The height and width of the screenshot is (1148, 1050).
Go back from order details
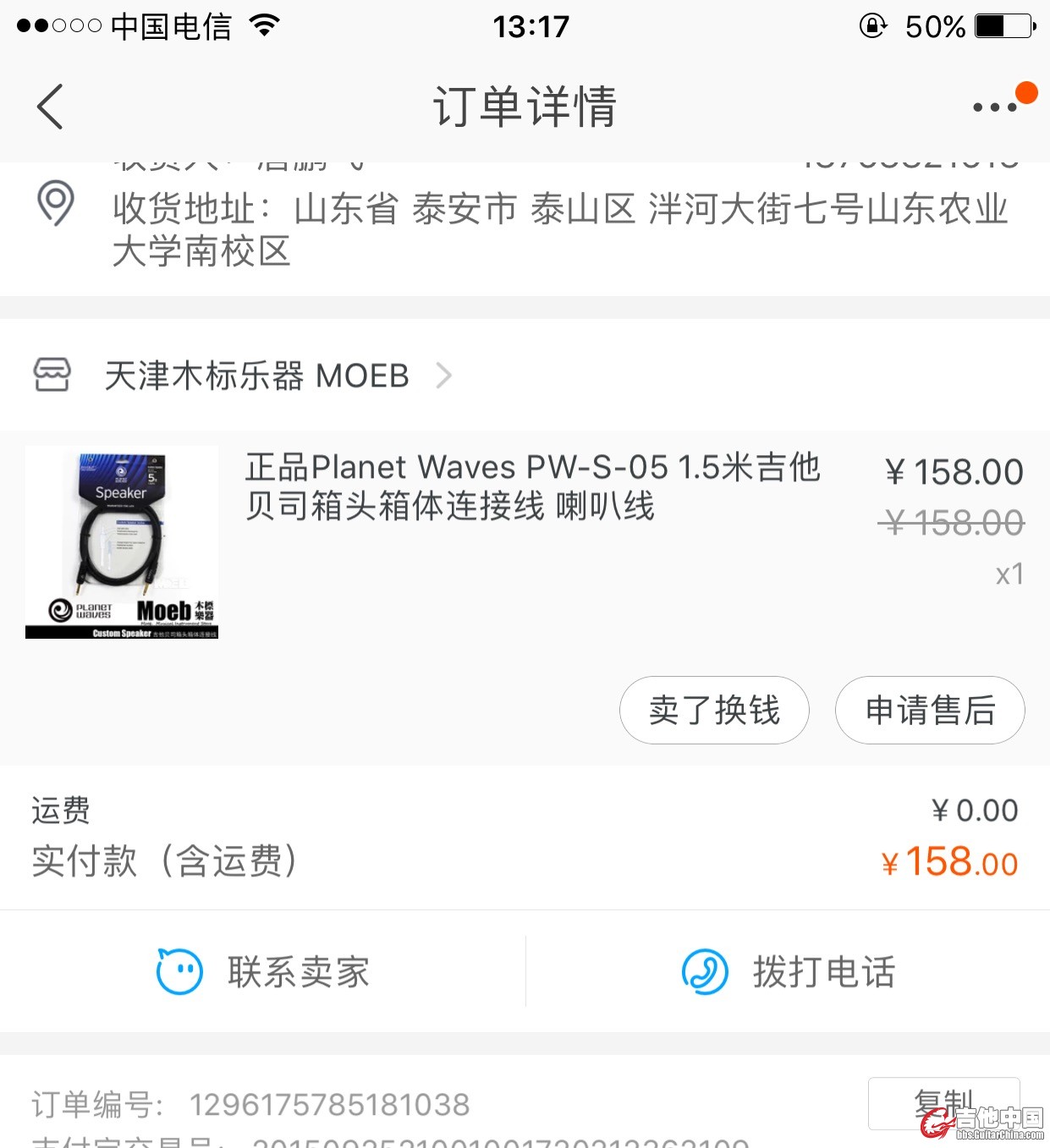click(x=51, y=107)
